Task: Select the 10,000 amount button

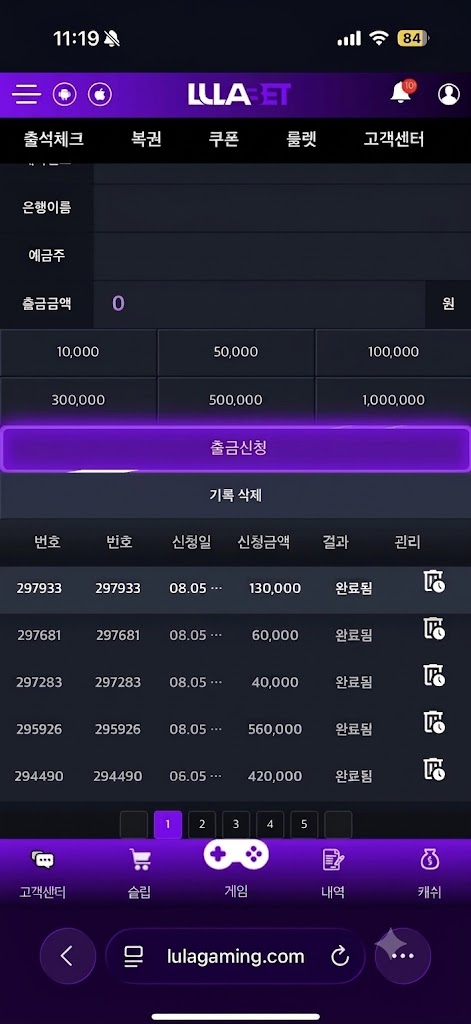Action: point(78,352)
